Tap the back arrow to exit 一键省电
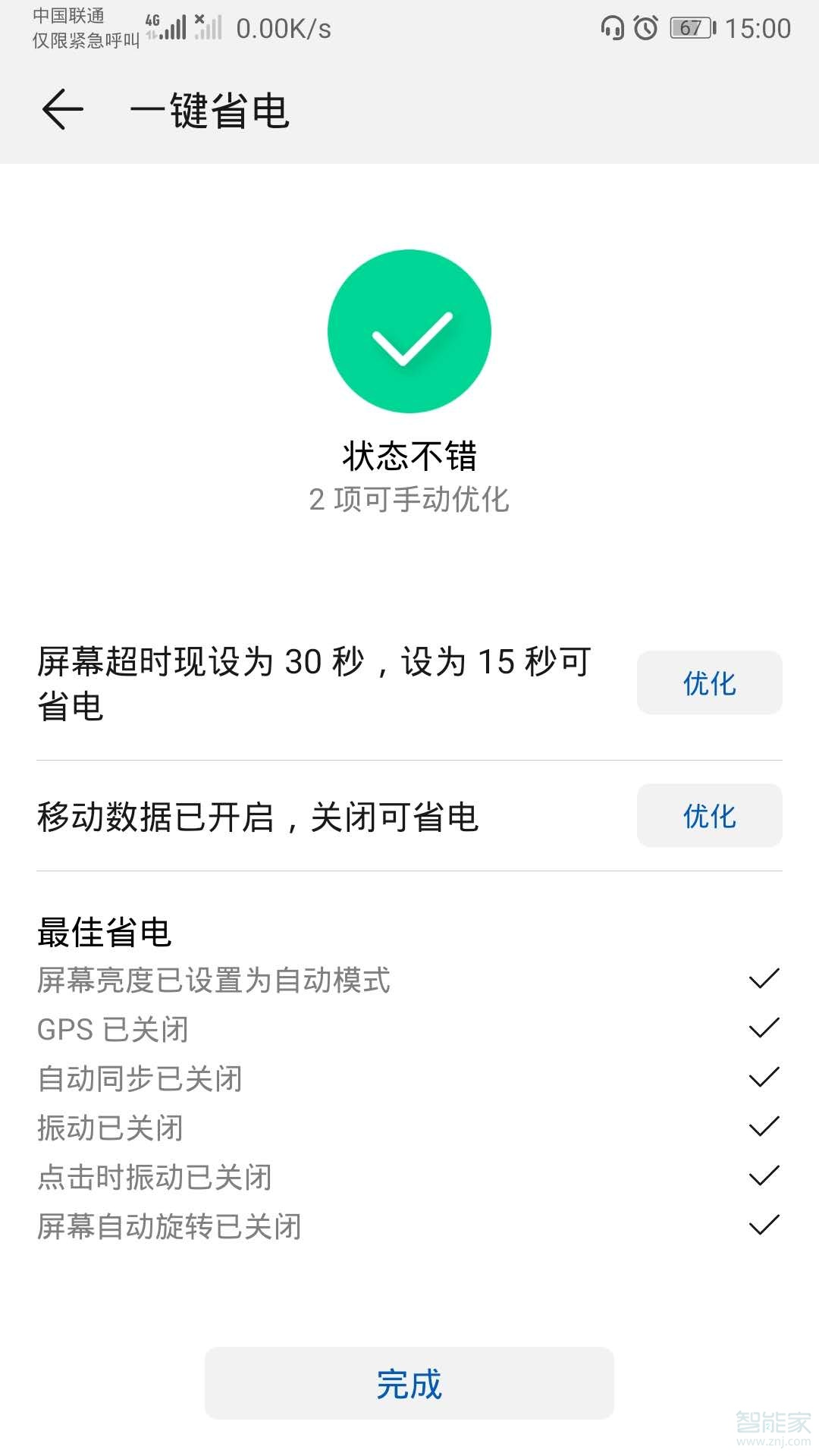The width and height of the screenshot is (819, 1456). 61,111
